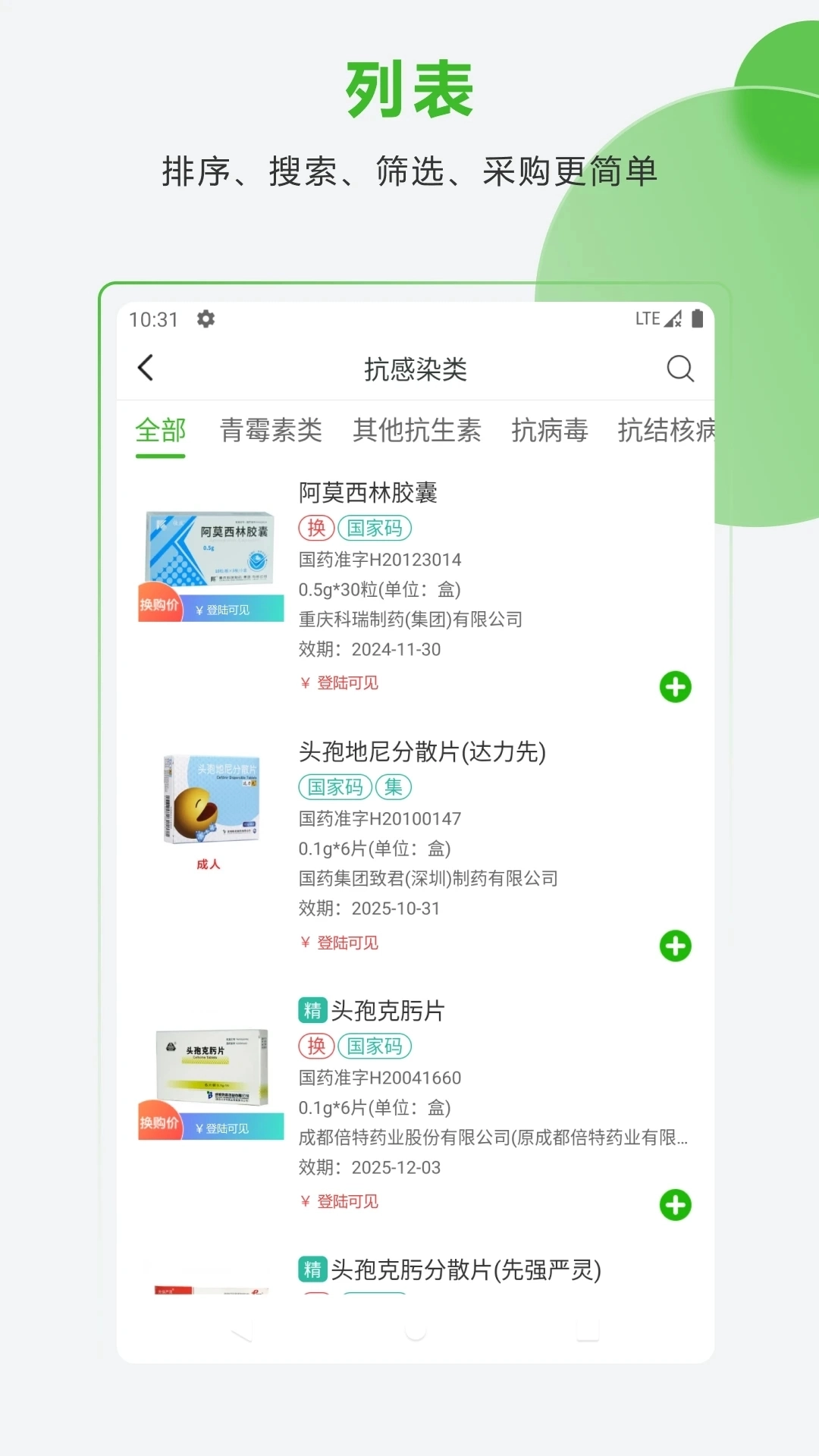This screenshot has height=1456, width=819.
Task: Tap the green plus on 头孢地尼分散片(达力先)
Action: pos(675,946)
